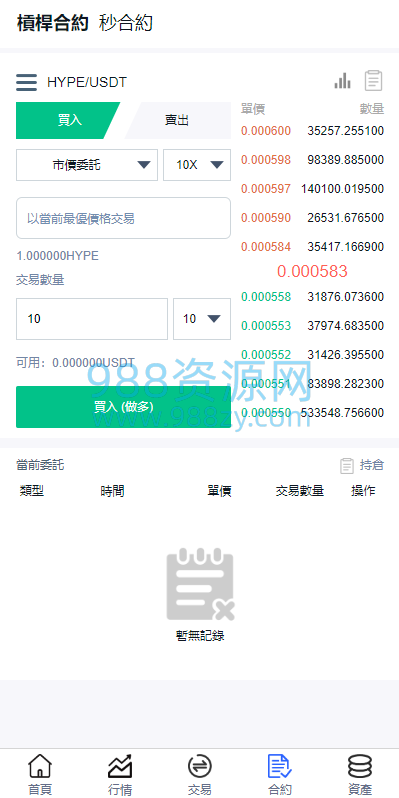Expand the 市價委託 order type dropdown
Viewport: 399px width, 798px height.
pyautogui.click(x=87, y=165)
